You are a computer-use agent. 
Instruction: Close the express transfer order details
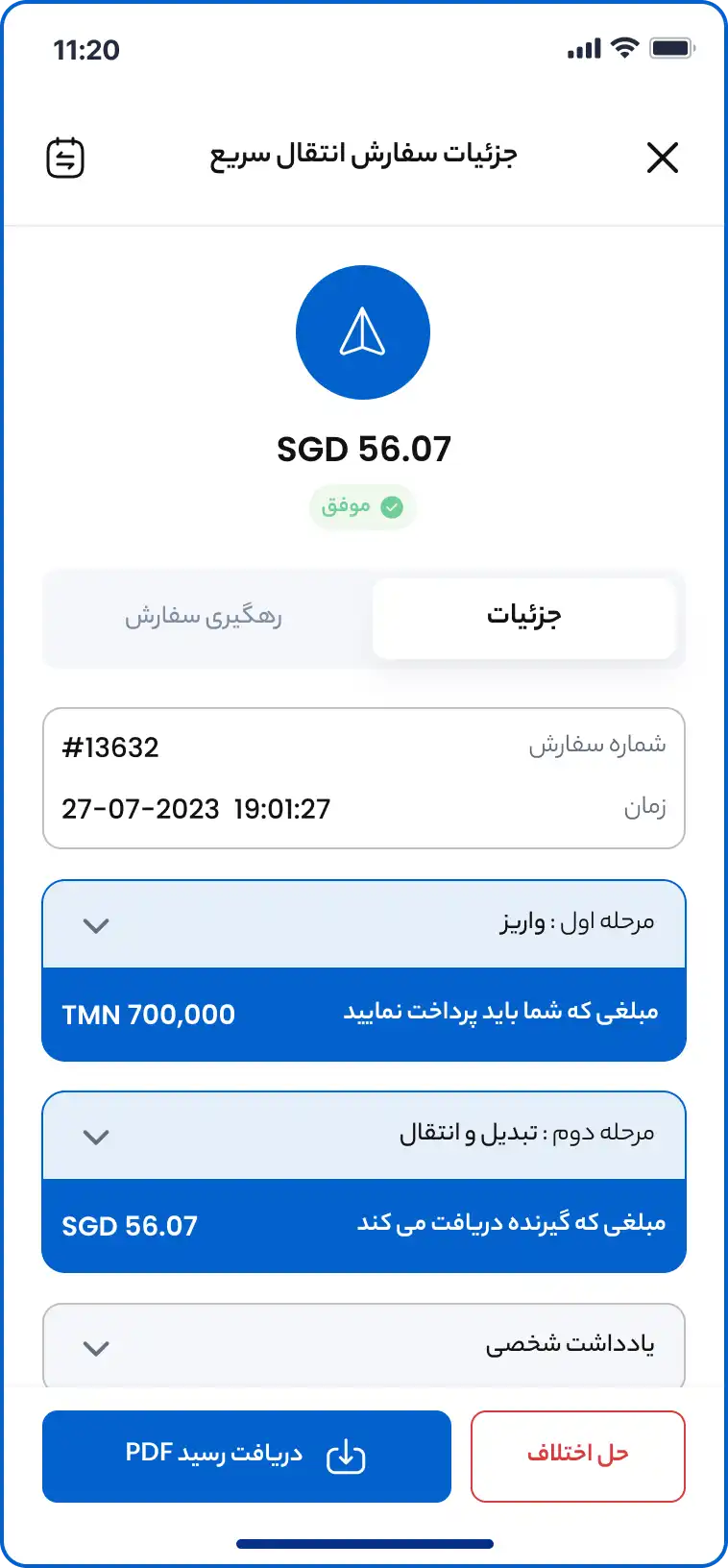coord(663,158)
